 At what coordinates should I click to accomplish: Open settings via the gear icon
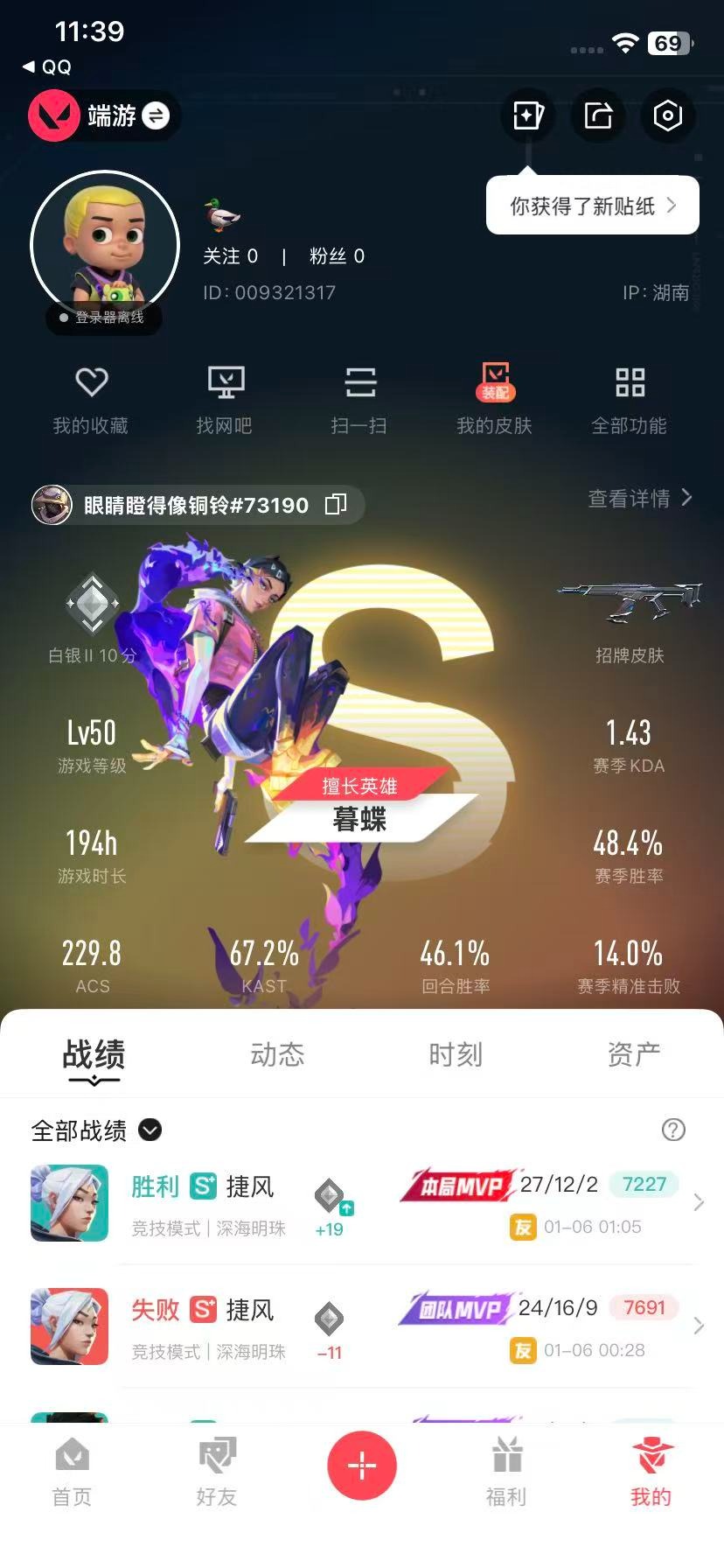(667, 115)
